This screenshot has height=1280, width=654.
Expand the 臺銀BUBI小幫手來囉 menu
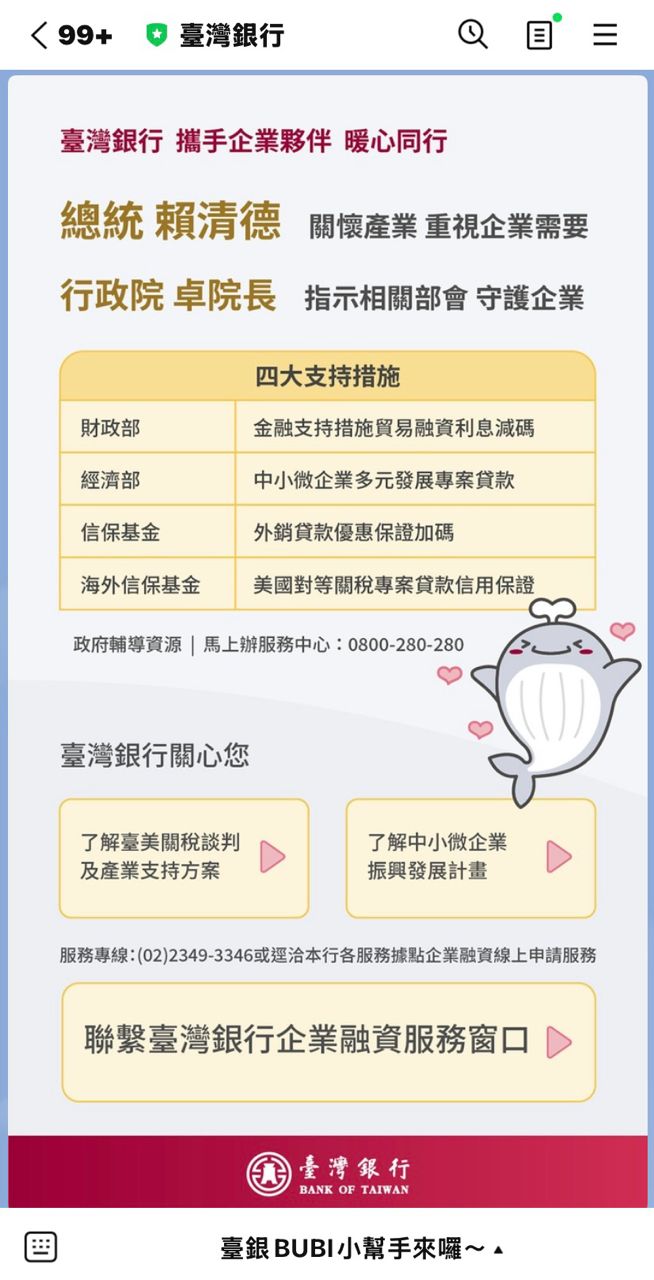click(x=362, y=1248)
